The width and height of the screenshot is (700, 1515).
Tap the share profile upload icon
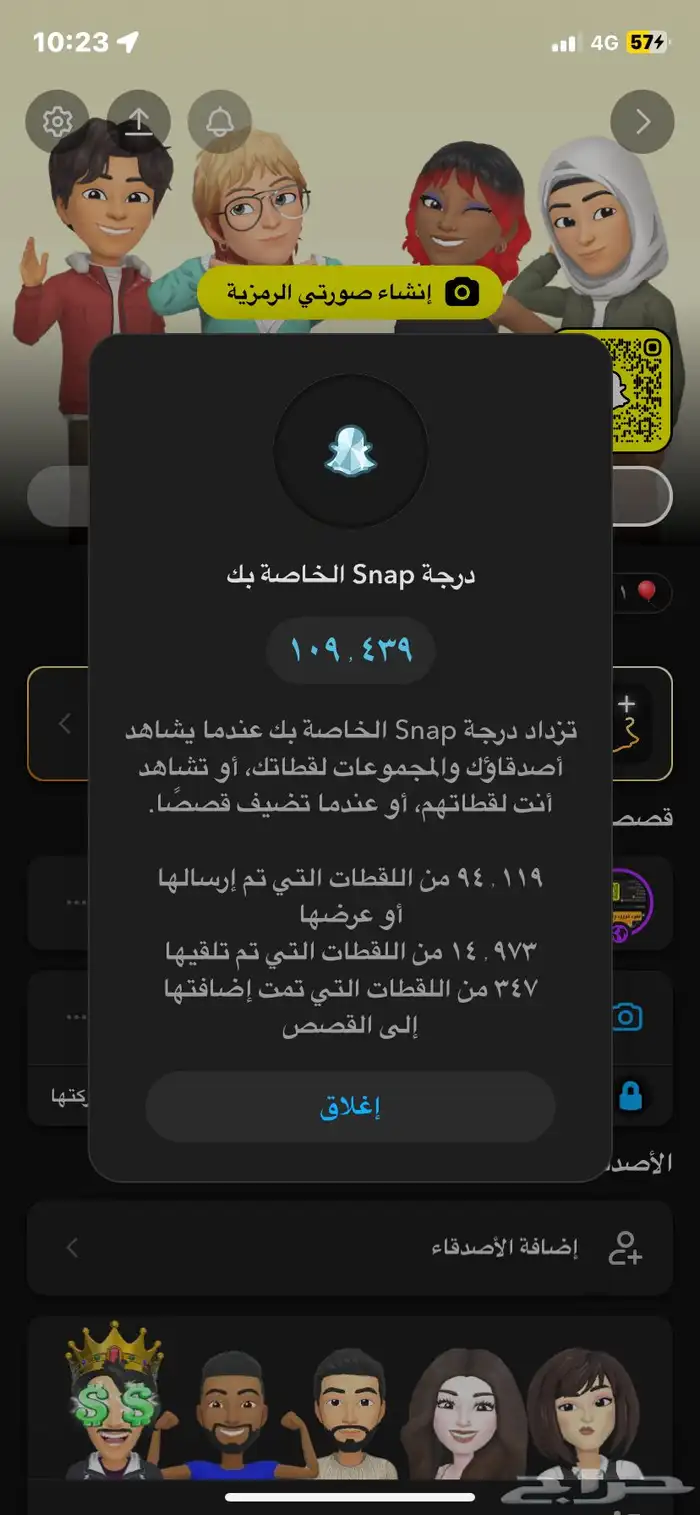138,122
